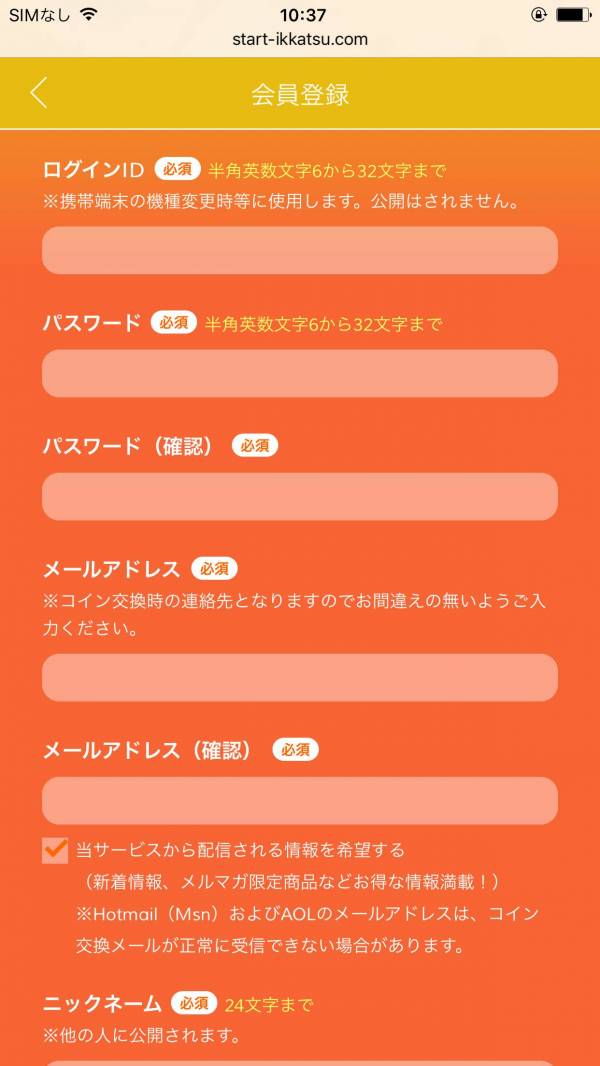Go back from the 会員登録 page

(39, 93)
